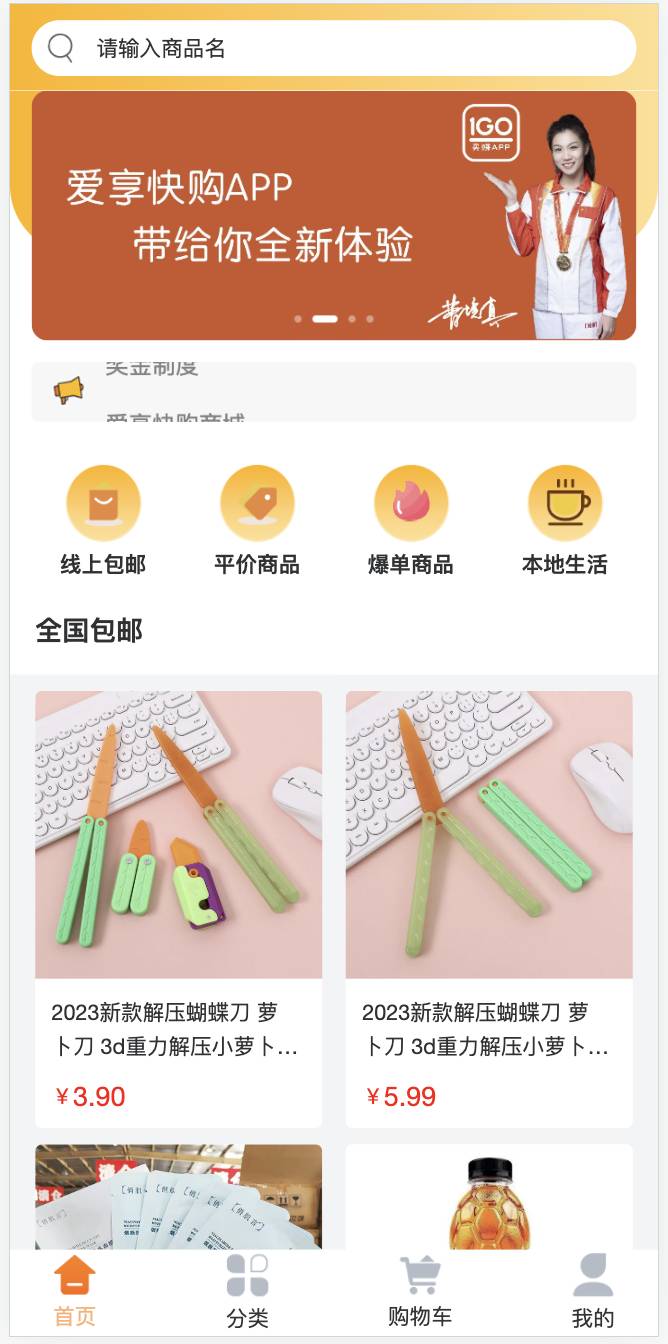
Task: Switch to the 分类 tab
Action: click(247, 1291)
